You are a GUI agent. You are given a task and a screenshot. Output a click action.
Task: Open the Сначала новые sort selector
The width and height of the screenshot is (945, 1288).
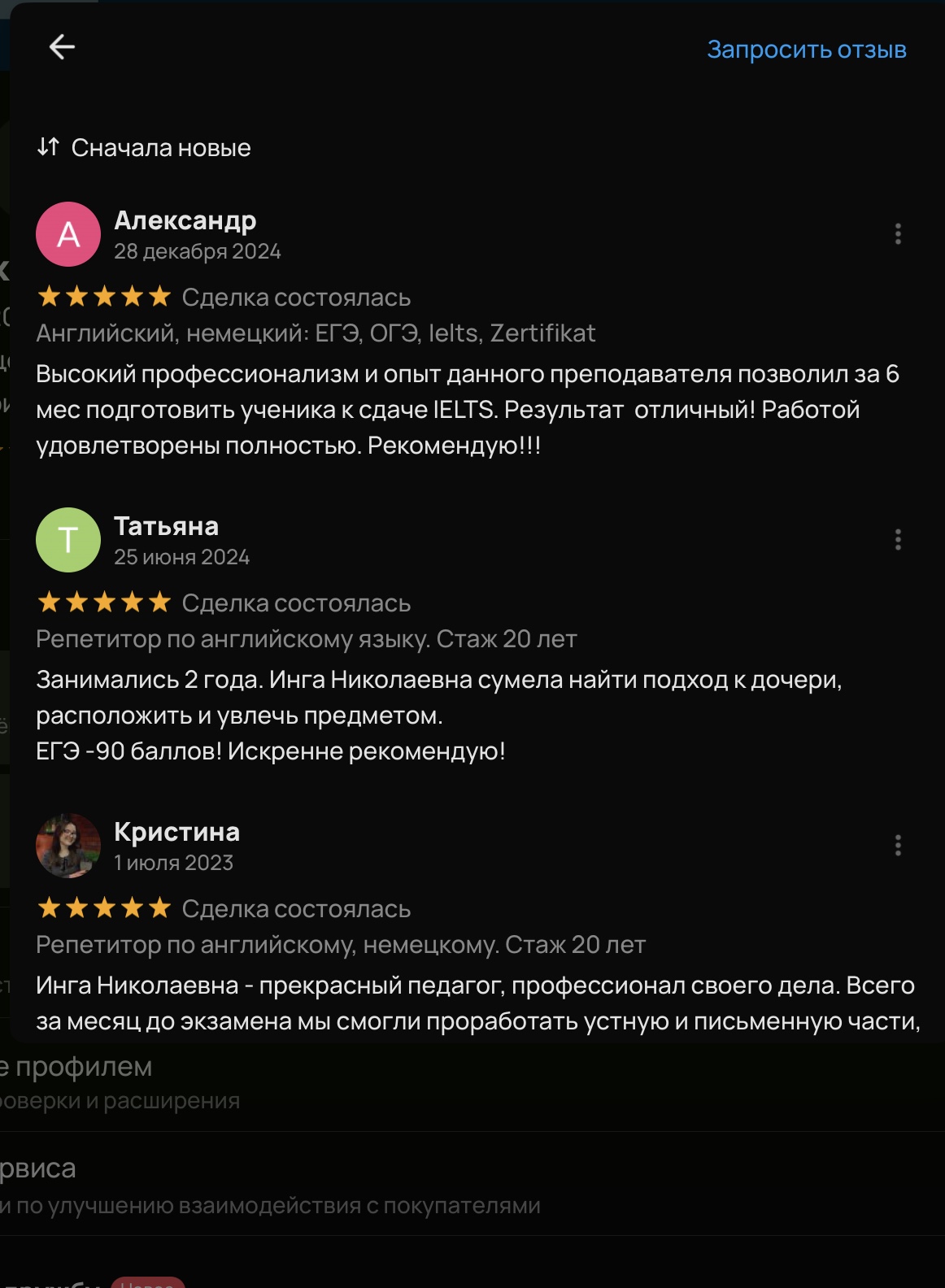pyautogui.click(x=144, y=147)
